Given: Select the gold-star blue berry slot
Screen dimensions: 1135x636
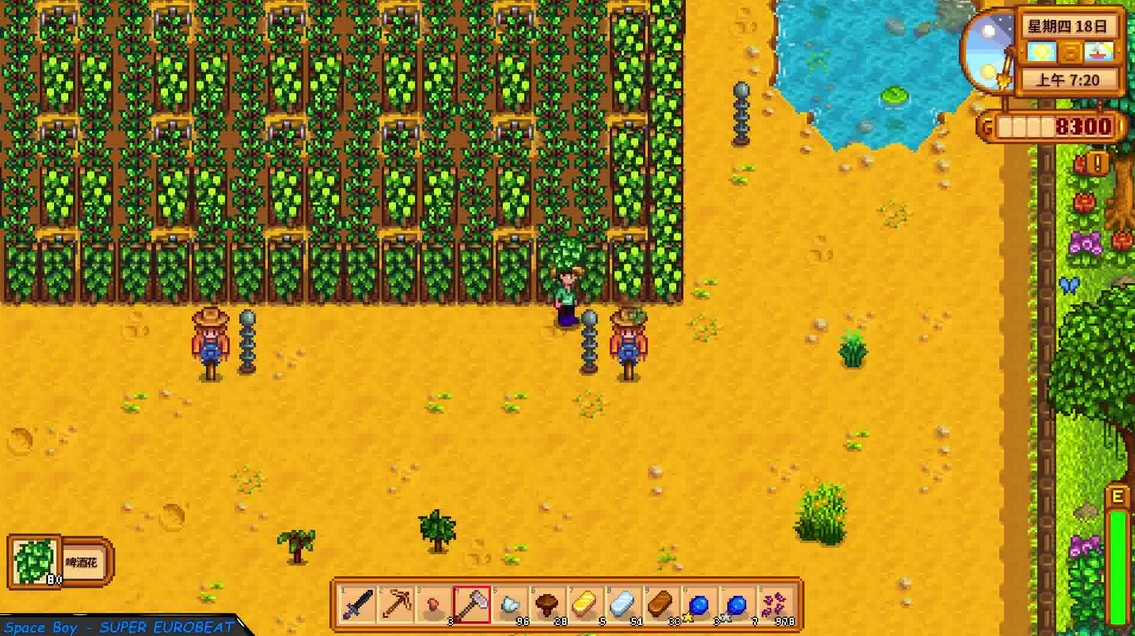Looking at the screenshot, I should pyautogui.click(x=699, y=605).
